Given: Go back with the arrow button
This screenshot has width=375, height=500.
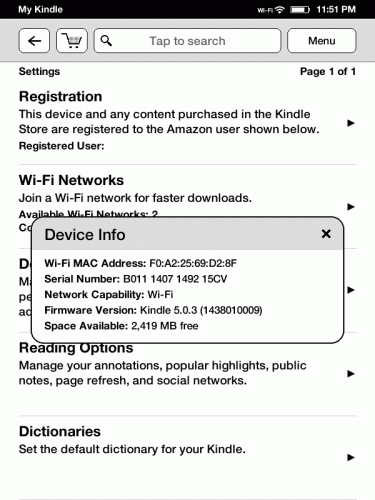Looking at the screenshot, I should pos(34,41).
